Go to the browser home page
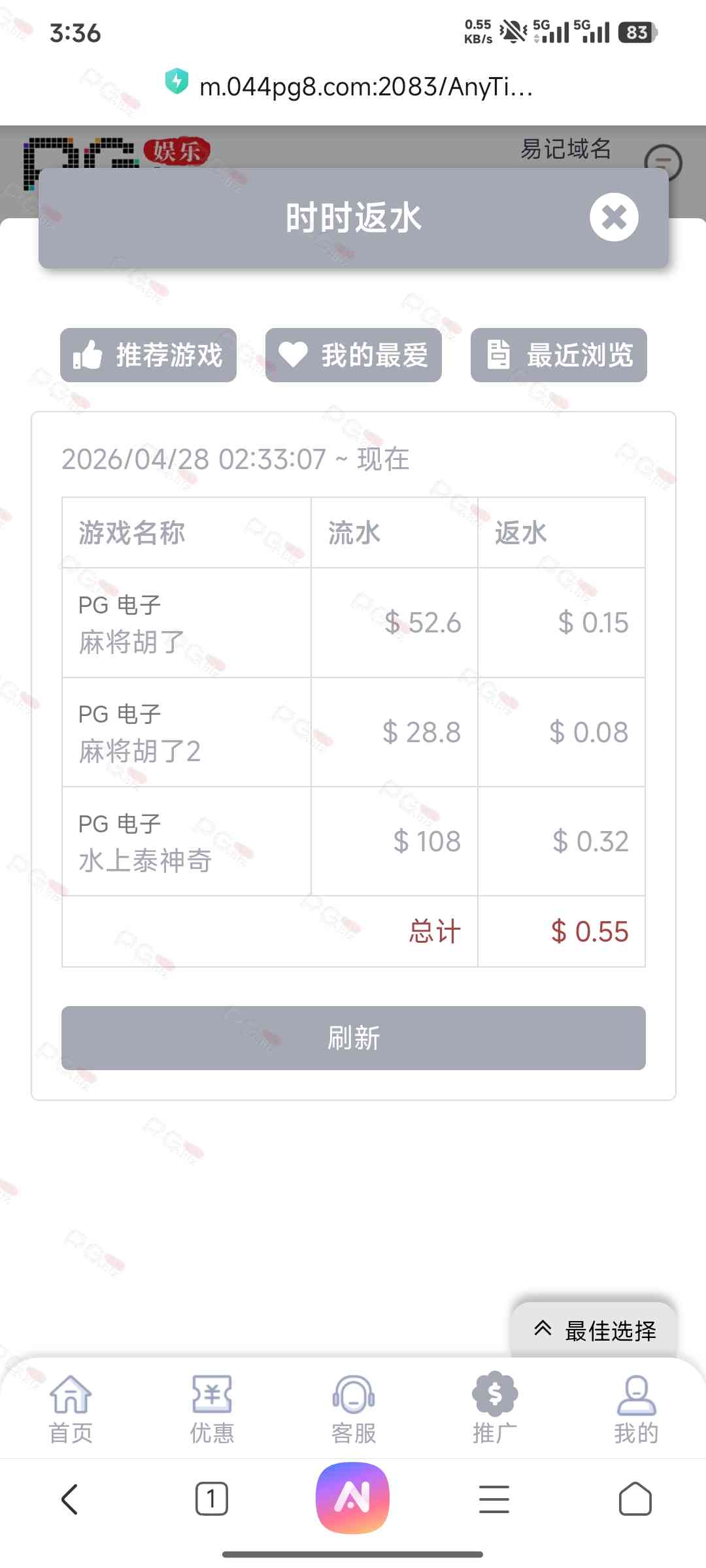 635,1499
